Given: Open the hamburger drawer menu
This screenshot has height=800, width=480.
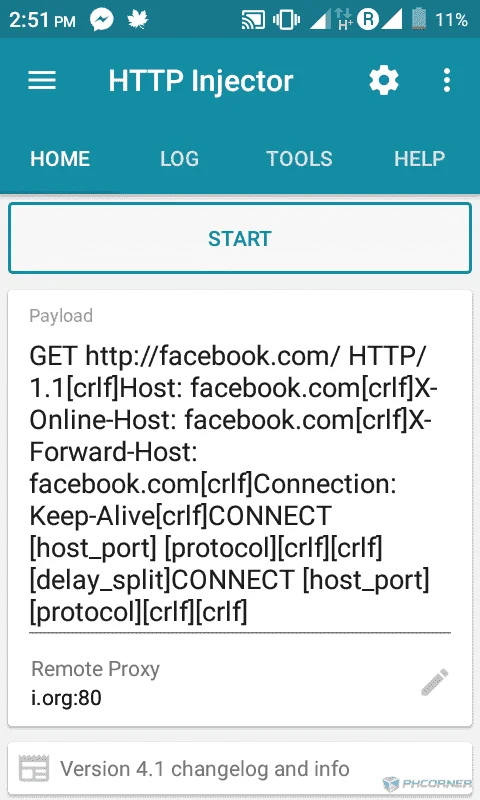Looking at the screenshot, I should pos(42,81).
